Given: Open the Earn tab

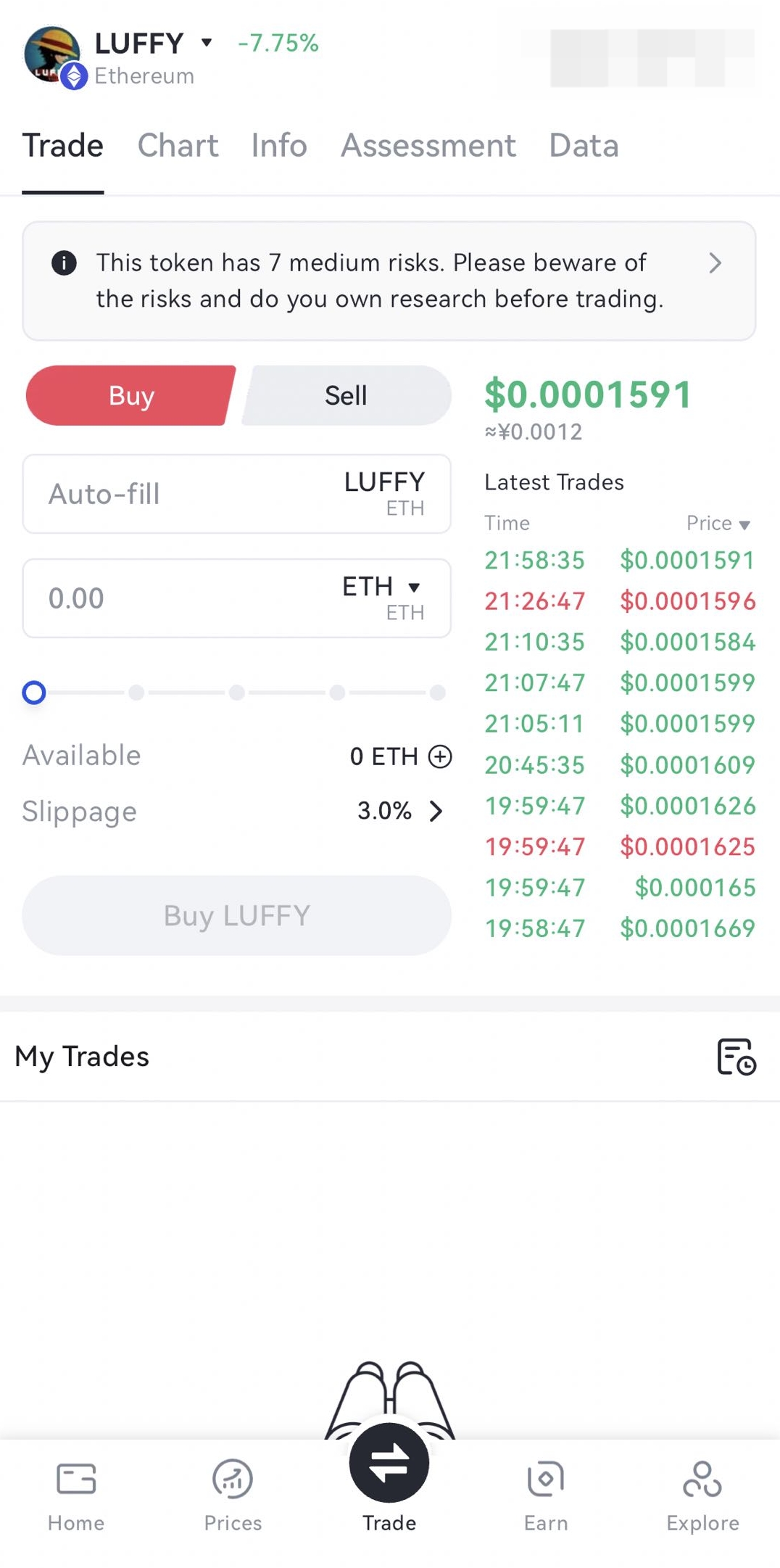Looking at the screenshot, I should point(546,1495).
